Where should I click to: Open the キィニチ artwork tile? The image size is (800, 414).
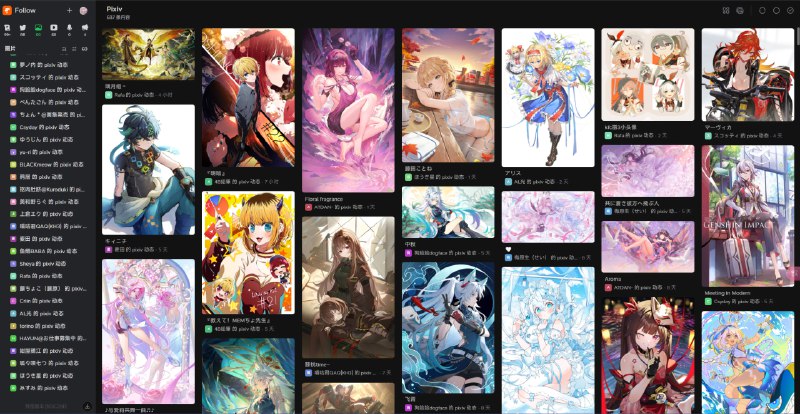[x=148, y=170]
